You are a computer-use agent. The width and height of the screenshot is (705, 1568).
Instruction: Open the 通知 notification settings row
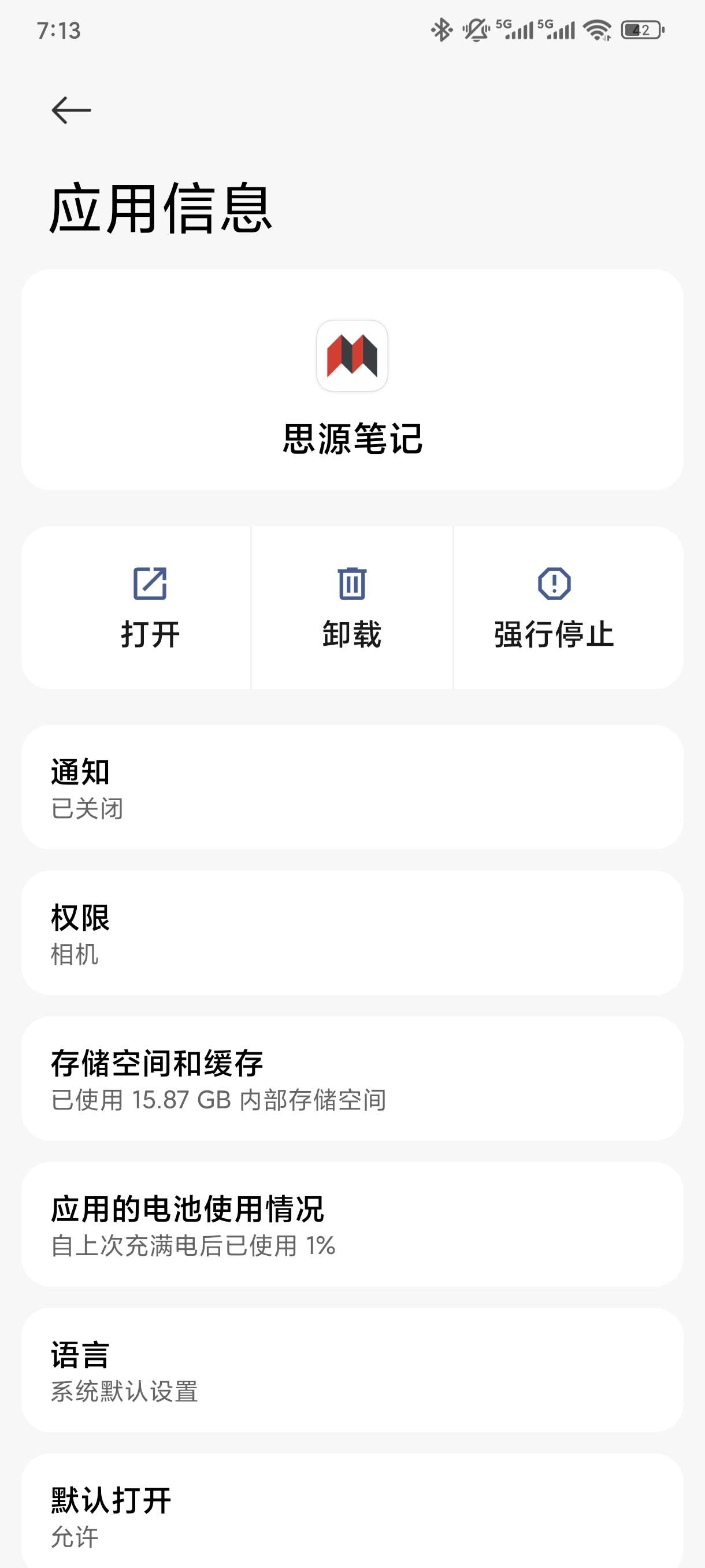(x=351, y=792)
